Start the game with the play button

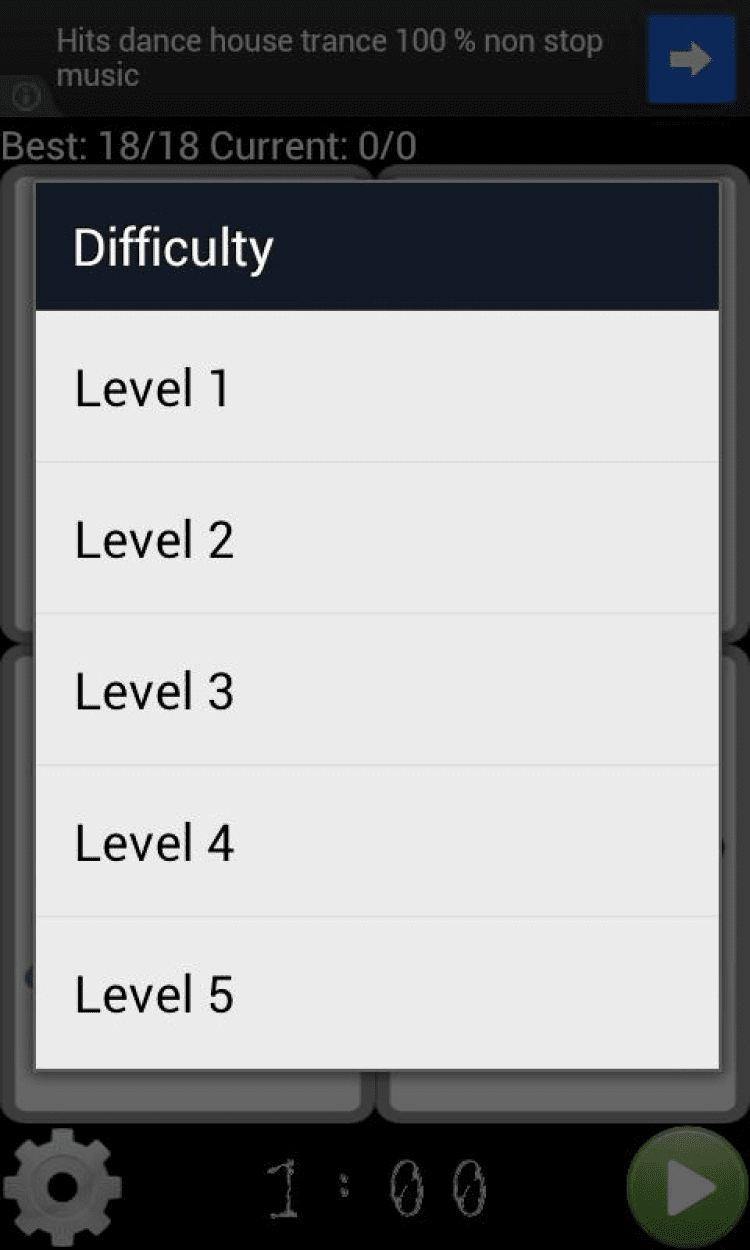(687, 1188)
